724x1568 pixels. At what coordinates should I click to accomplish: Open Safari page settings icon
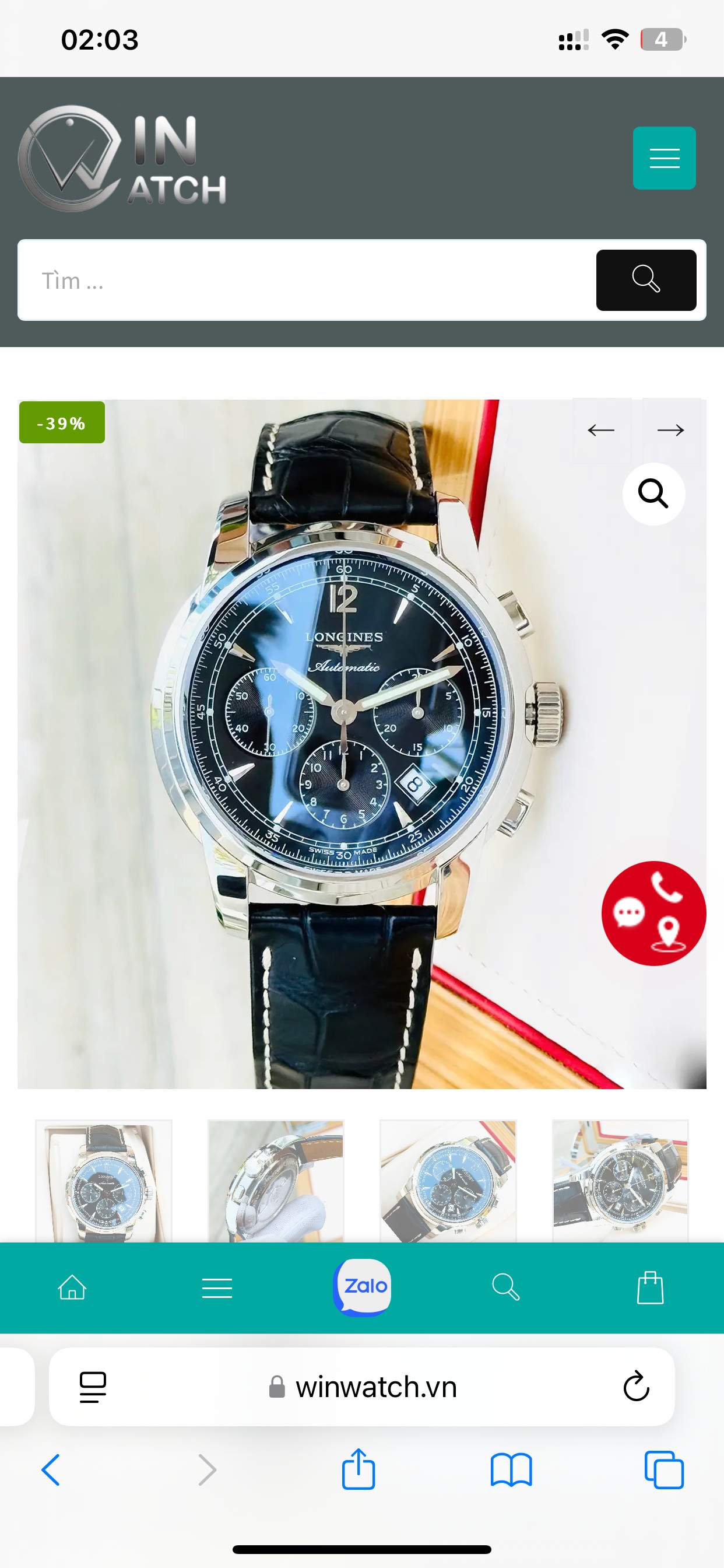click(x=93, y=1387)
